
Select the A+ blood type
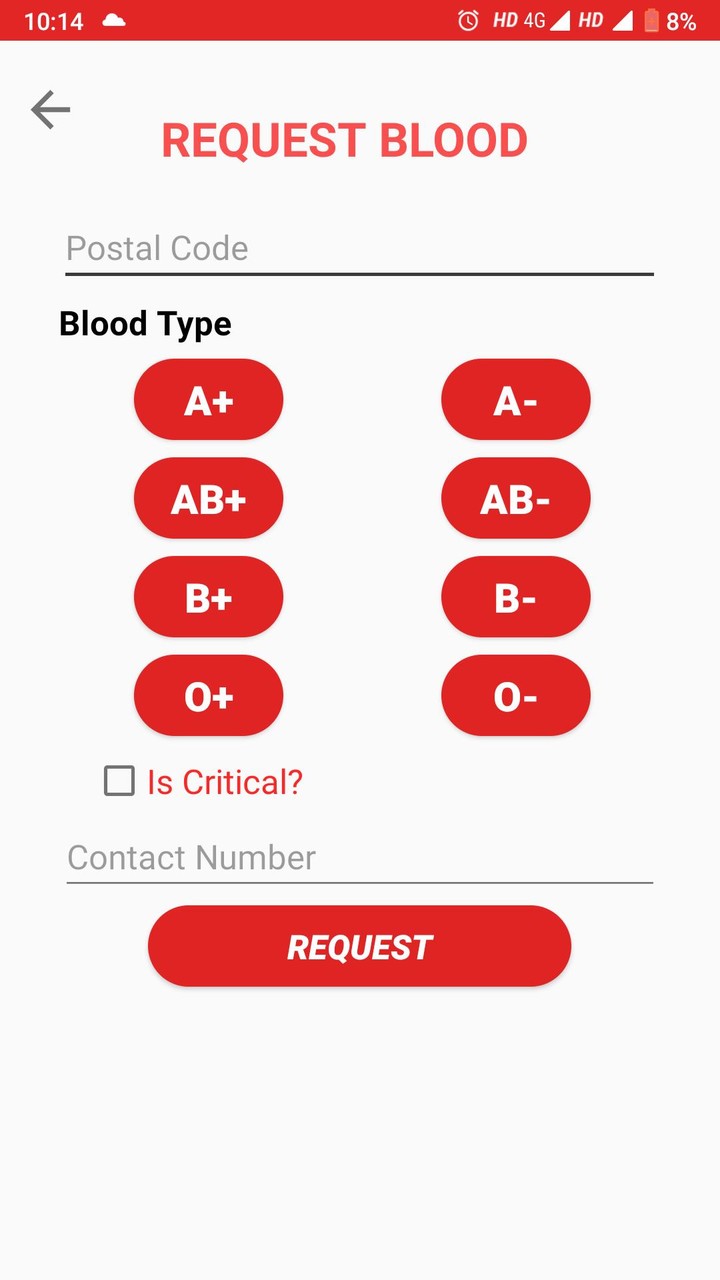pyautogui.click(x=208, y=399)
